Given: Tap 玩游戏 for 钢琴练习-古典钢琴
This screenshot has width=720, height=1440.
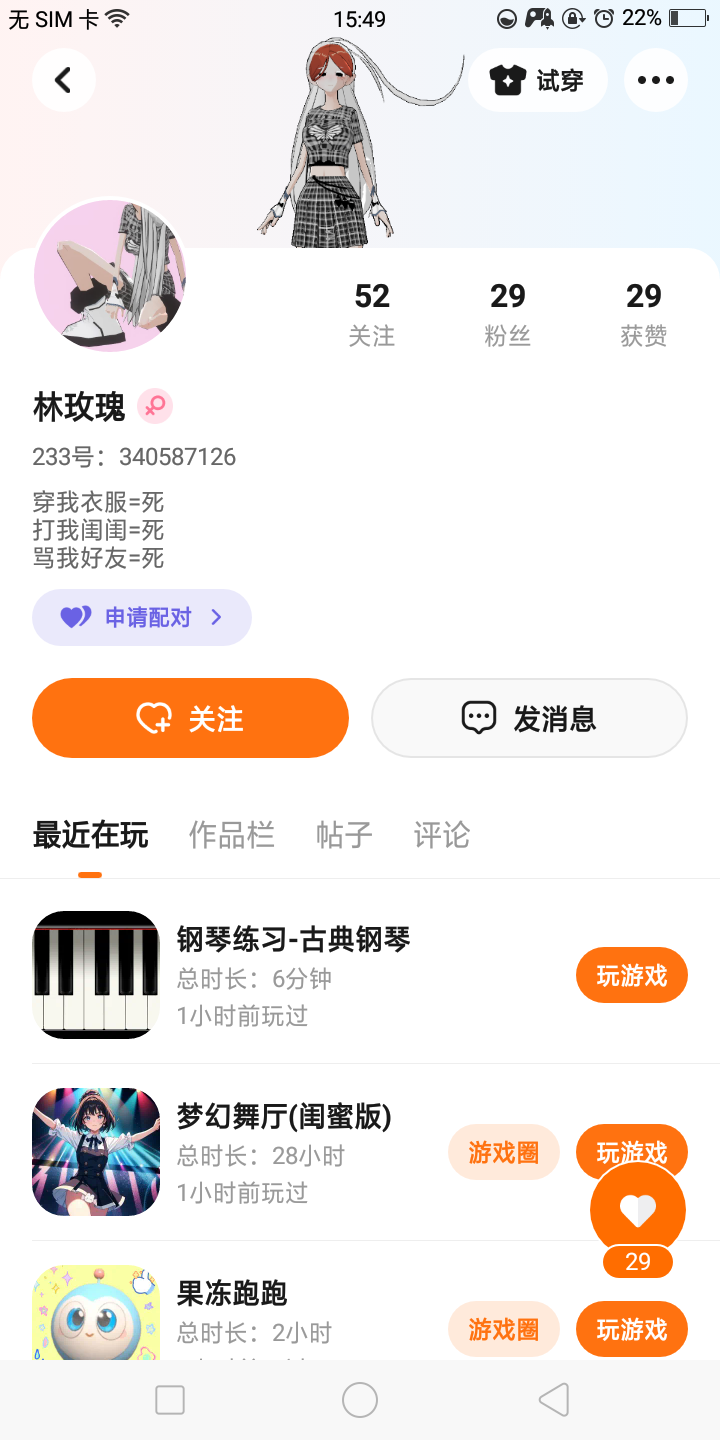Looking at the screenshot, I should [631, 975].
